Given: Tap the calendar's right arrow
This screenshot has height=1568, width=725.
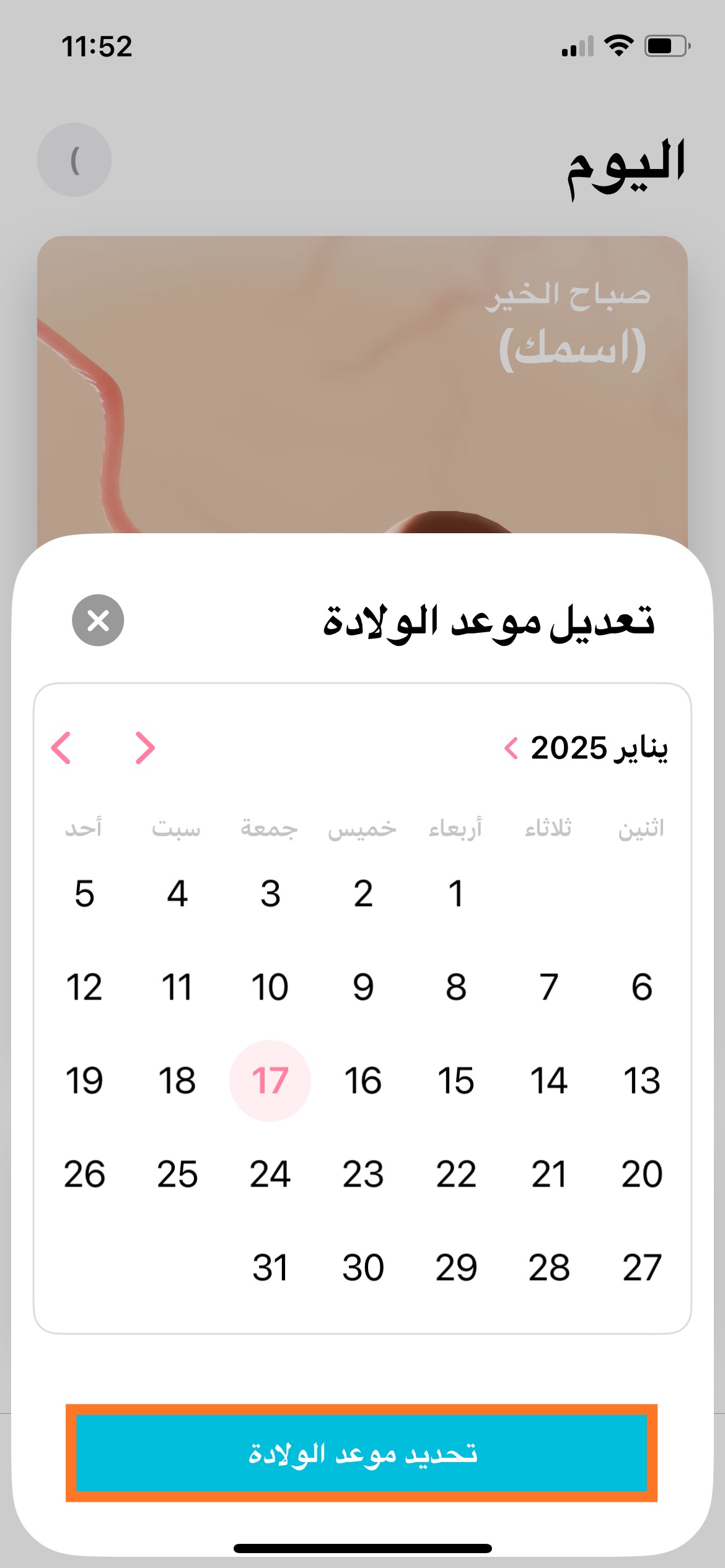Looking at the screenshot, I should click(x=145, y=748).
